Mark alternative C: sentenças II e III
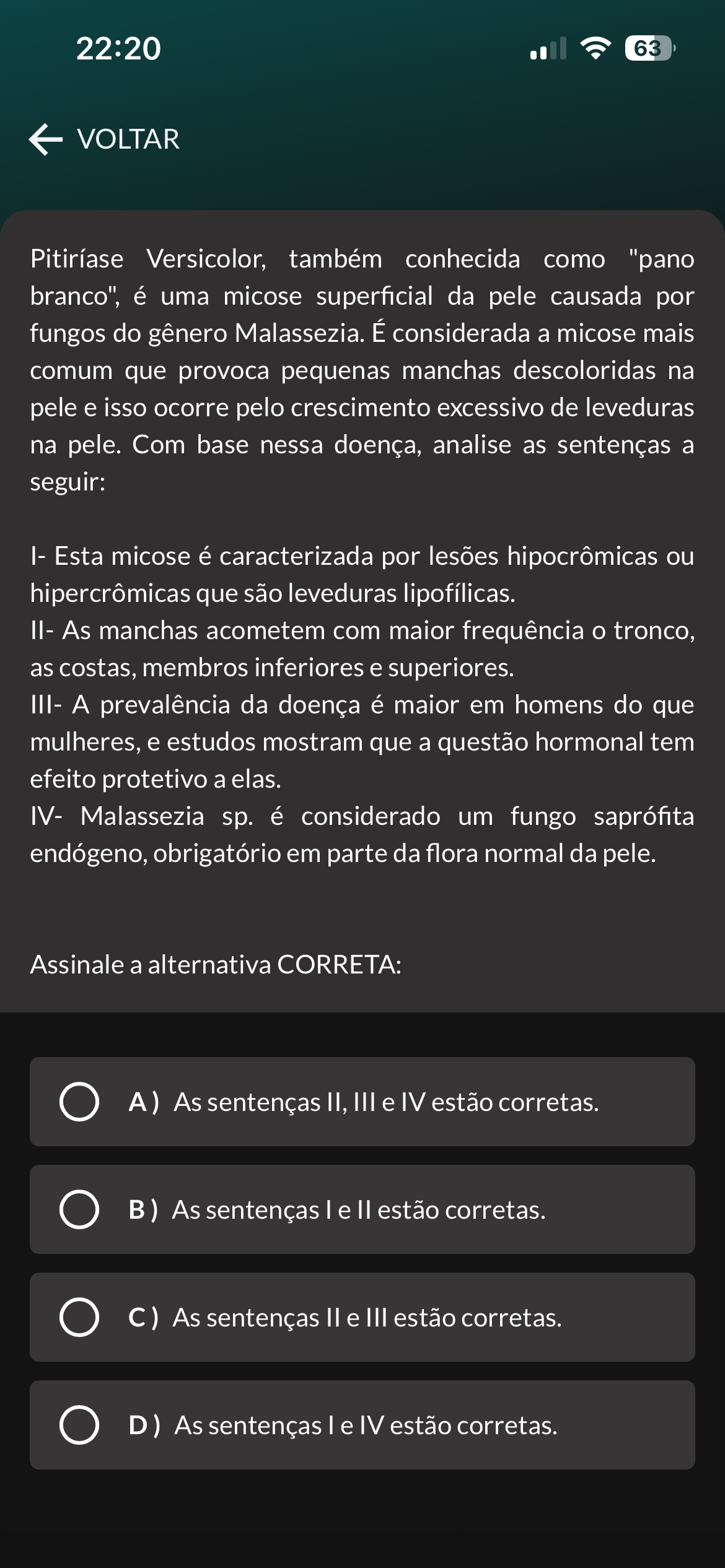Image resolution: width=725 pixels, height=1568 pixels. (x=79, y=1317)
